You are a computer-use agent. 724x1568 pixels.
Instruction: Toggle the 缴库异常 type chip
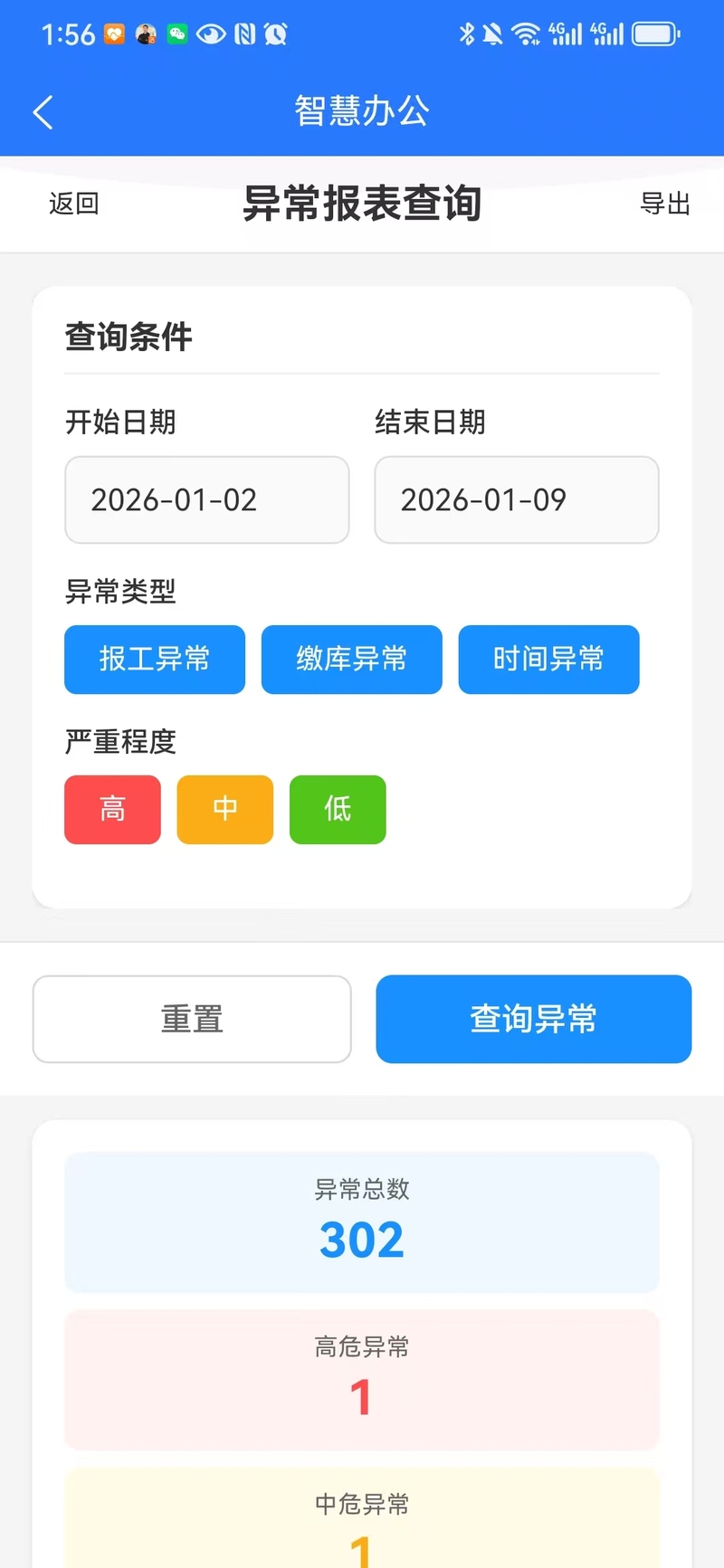351,660
